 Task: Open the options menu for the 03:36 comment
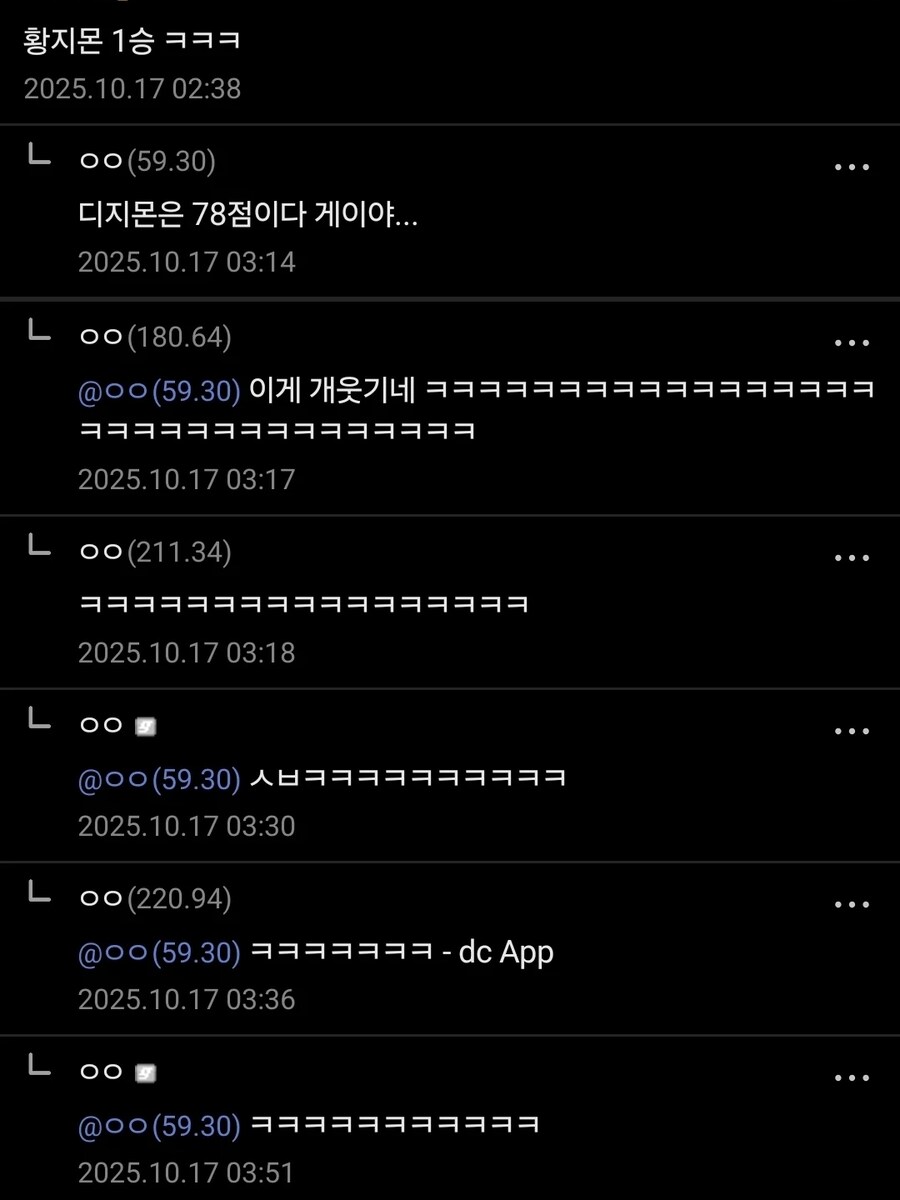coord(851,903)
